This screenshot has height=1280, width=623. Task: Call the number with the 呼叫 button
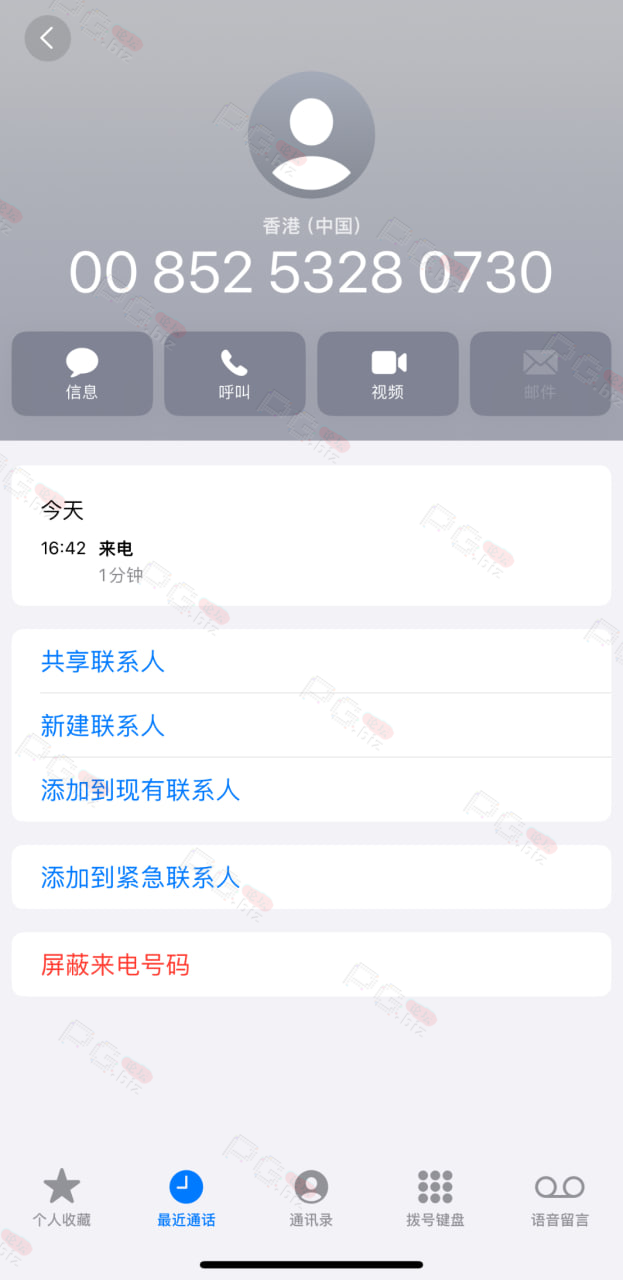click(235, 373)
